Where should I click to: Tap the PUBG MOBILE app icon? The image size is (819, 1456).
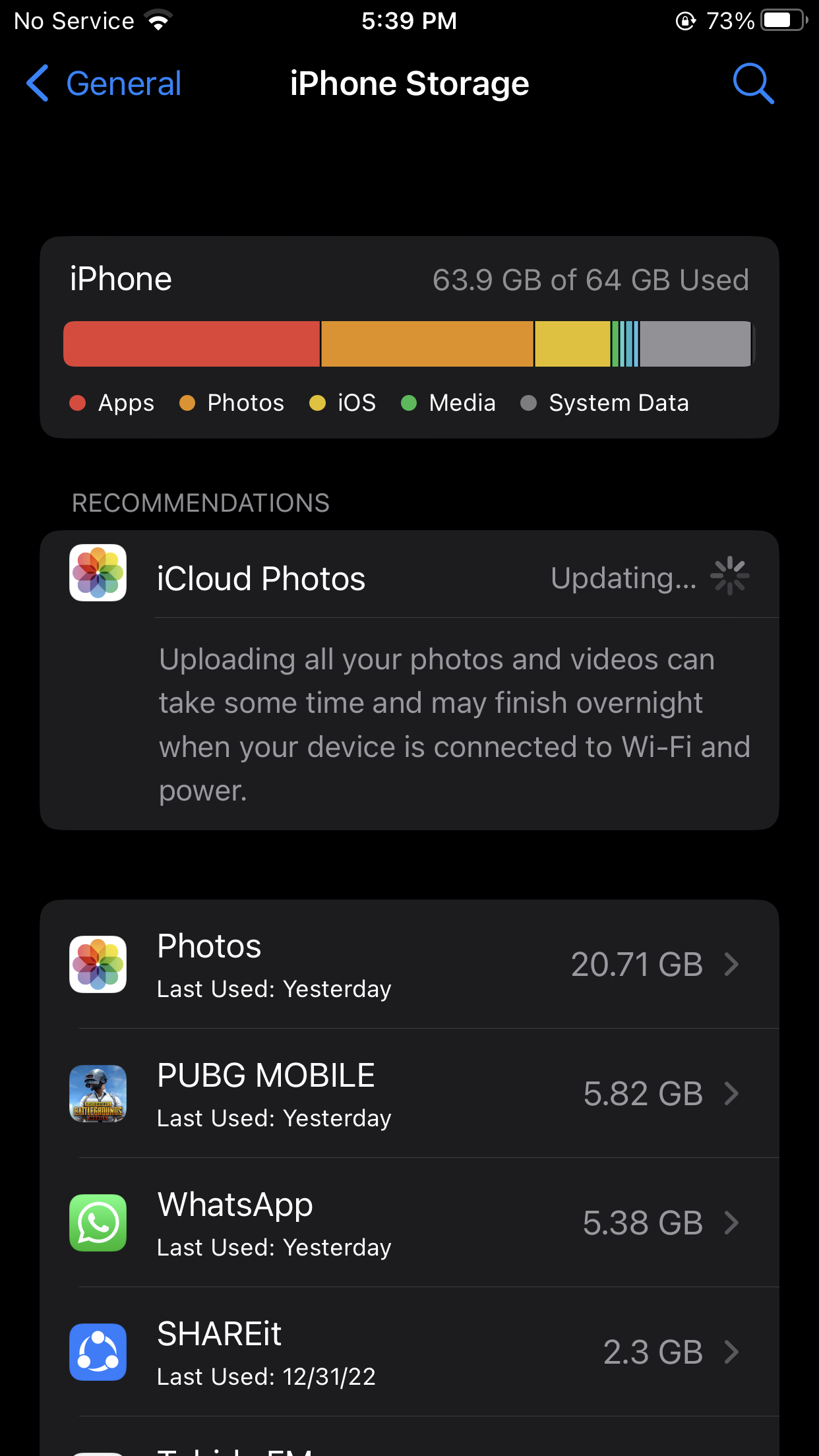(98, 1093)
